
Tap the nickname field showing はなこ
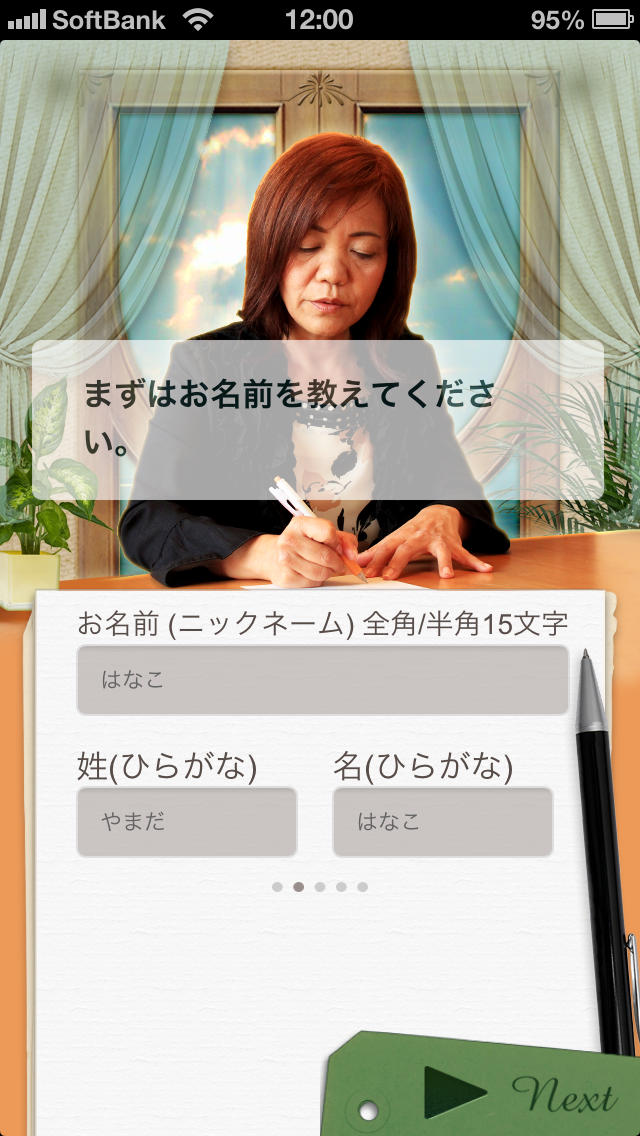pos(322,680)
